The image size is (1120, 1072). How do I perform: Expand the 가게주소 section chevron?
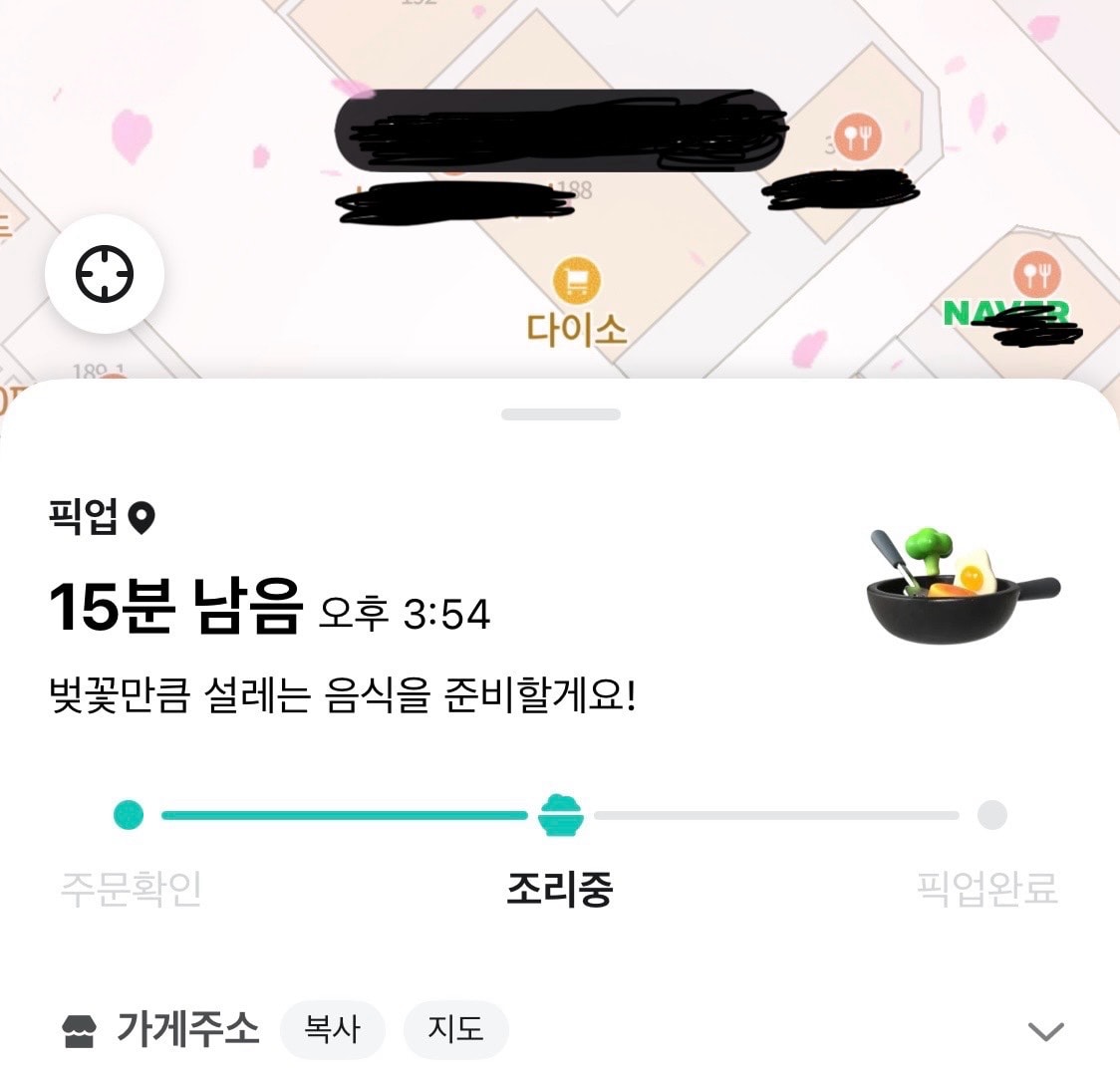click(1045, 1031)
